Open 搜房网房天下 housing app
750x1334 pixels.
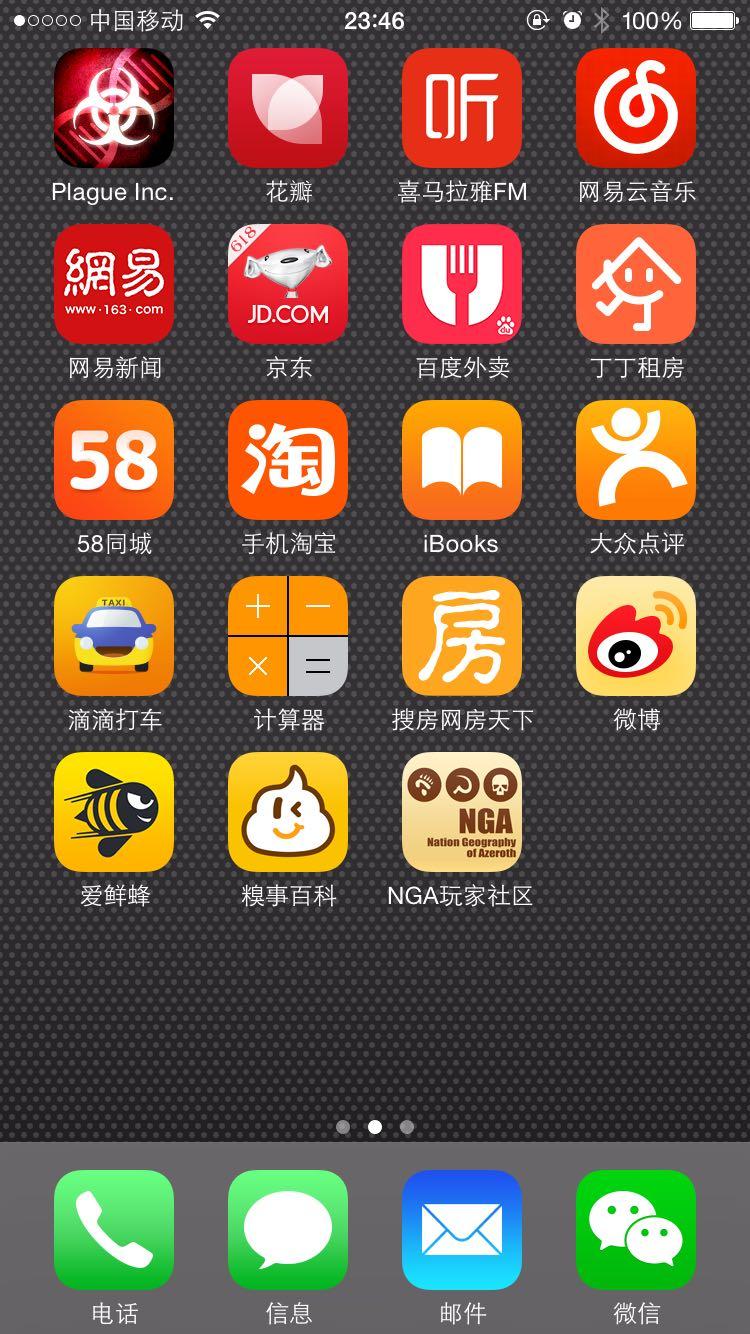[x=462, y=636]
